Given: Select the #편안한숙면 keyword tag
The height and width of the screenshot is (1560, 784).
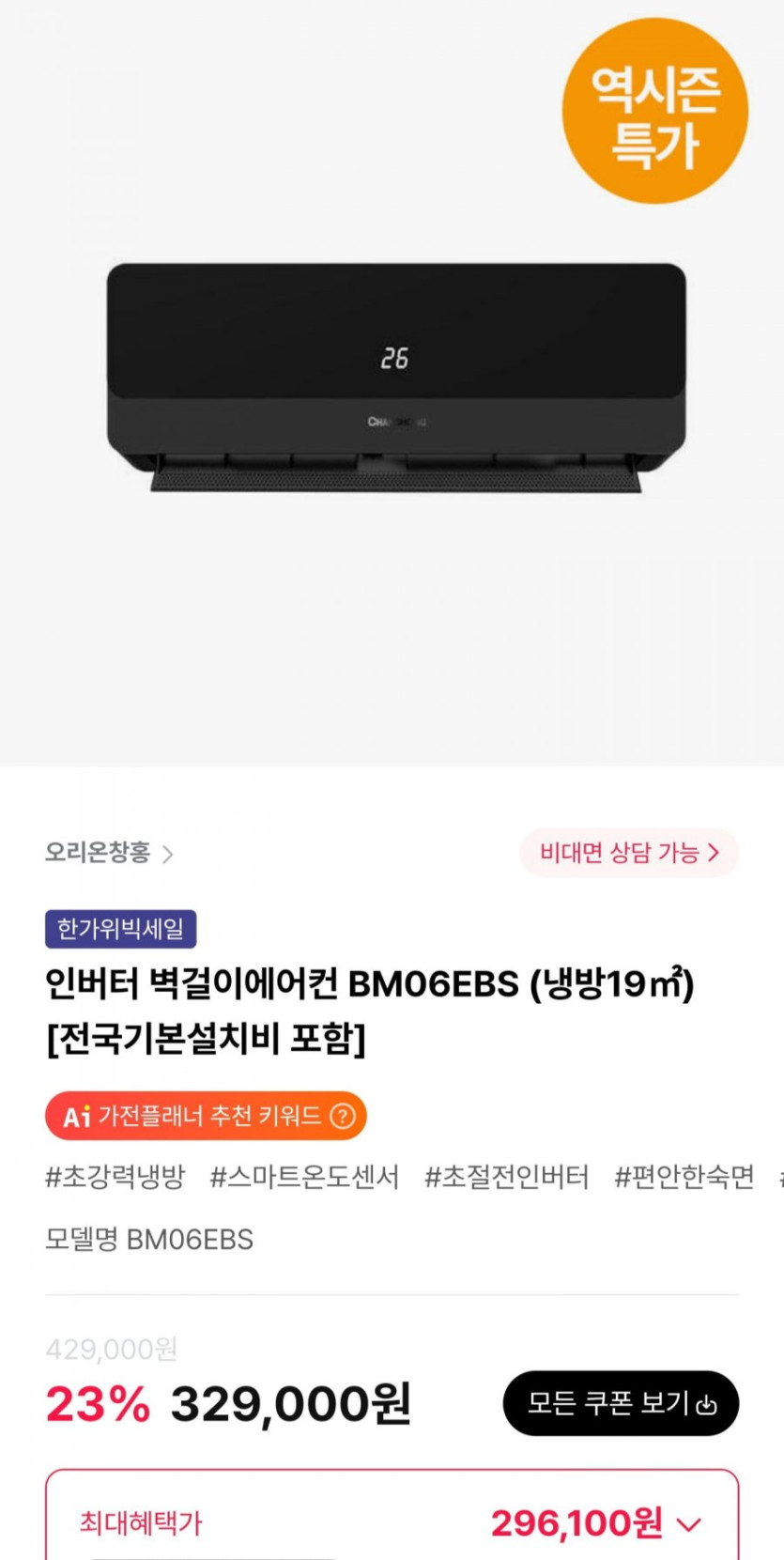Looking at the screenshot, I should pyautogui.click(x=684, y=1177).
